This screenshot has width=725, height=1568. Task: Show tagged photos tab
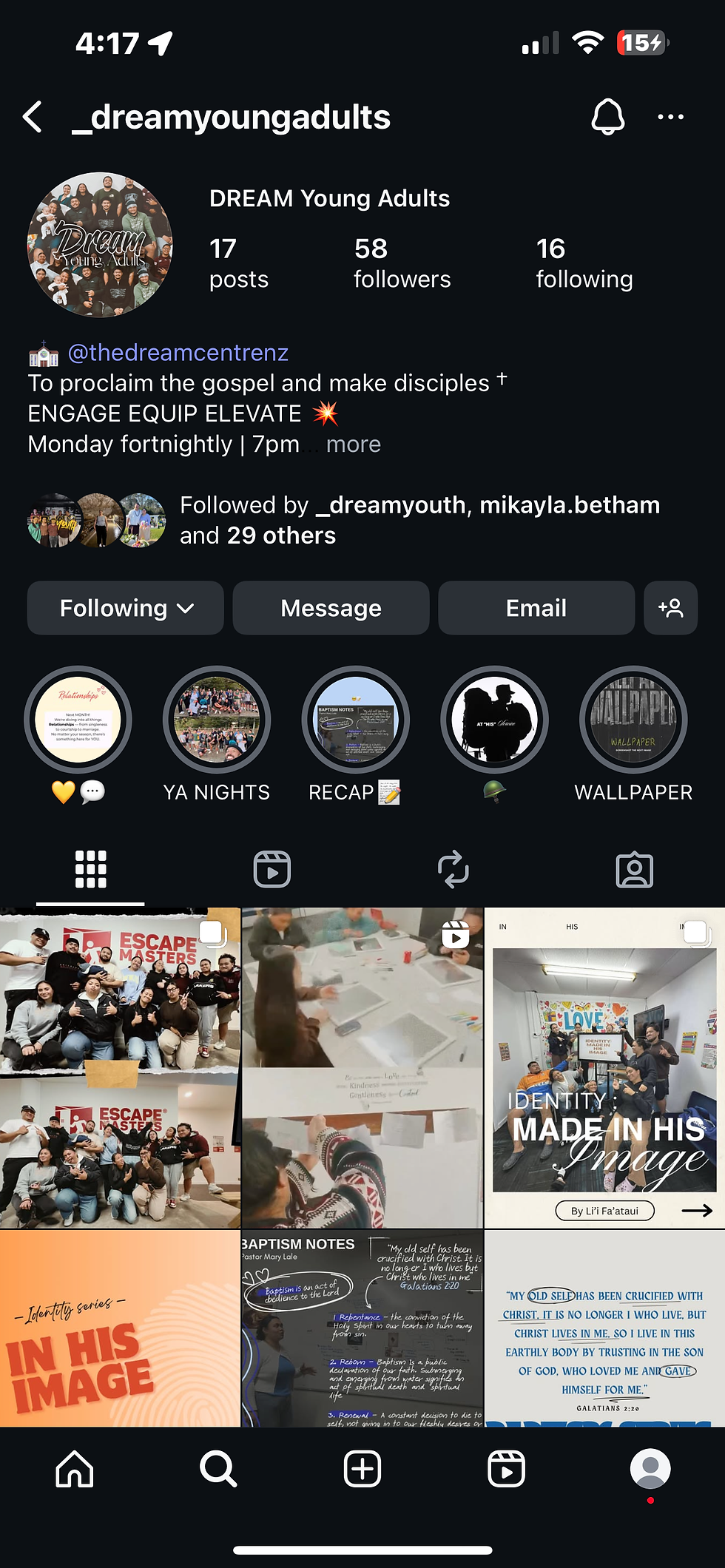click(x=634, y=869)
